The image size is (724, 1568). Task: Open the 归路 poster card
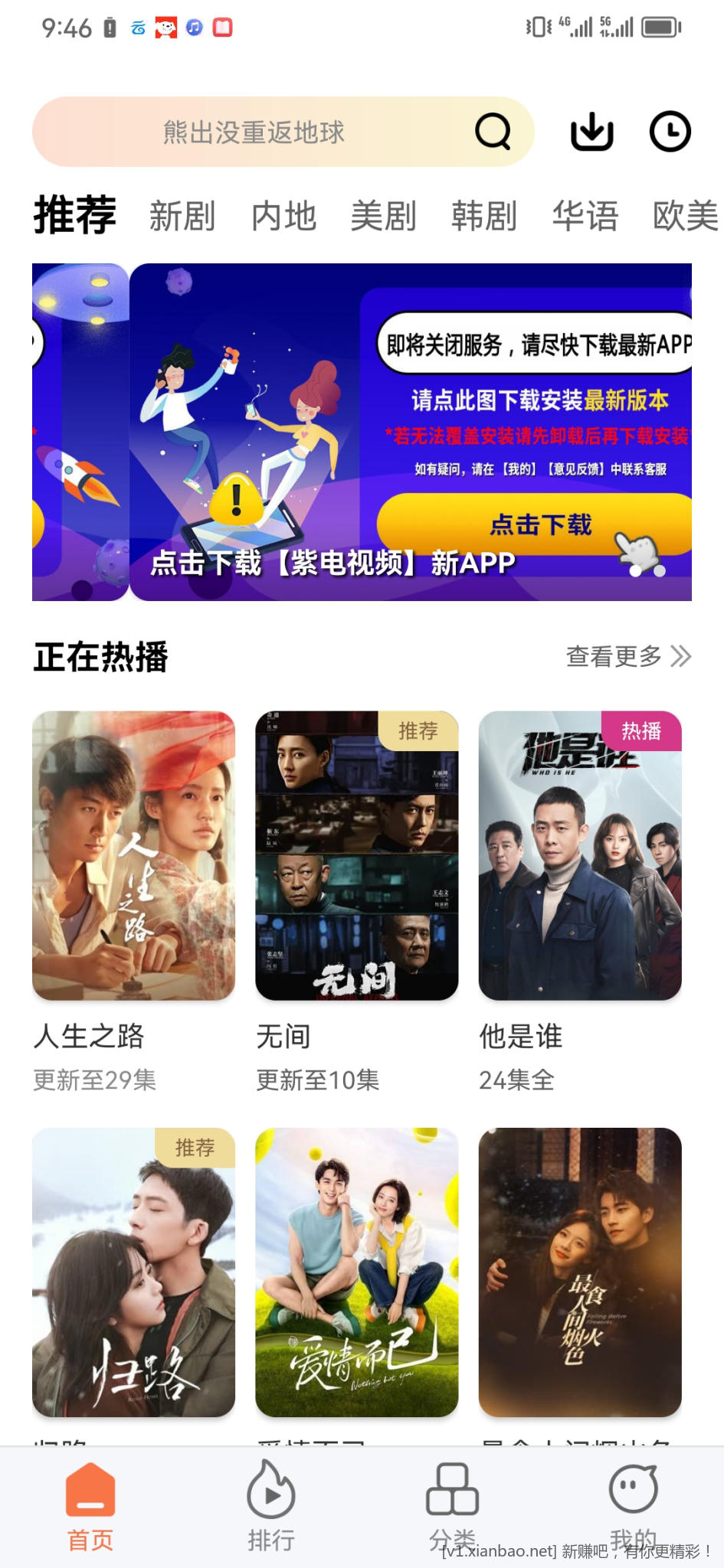133,1272
